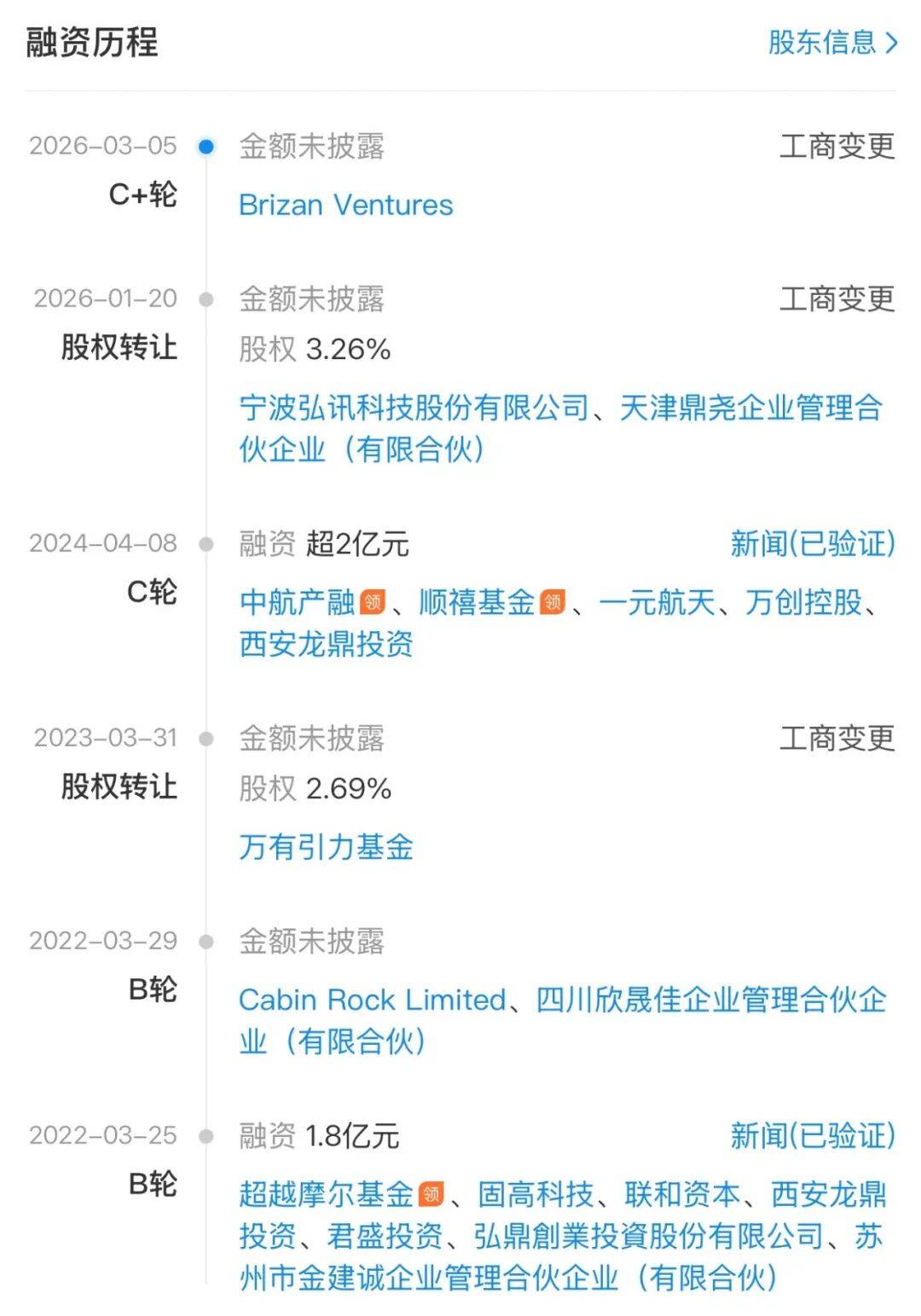Open investor 固高科技
The height and width of the screenshot is (1316, 921).
(535, 1194)
